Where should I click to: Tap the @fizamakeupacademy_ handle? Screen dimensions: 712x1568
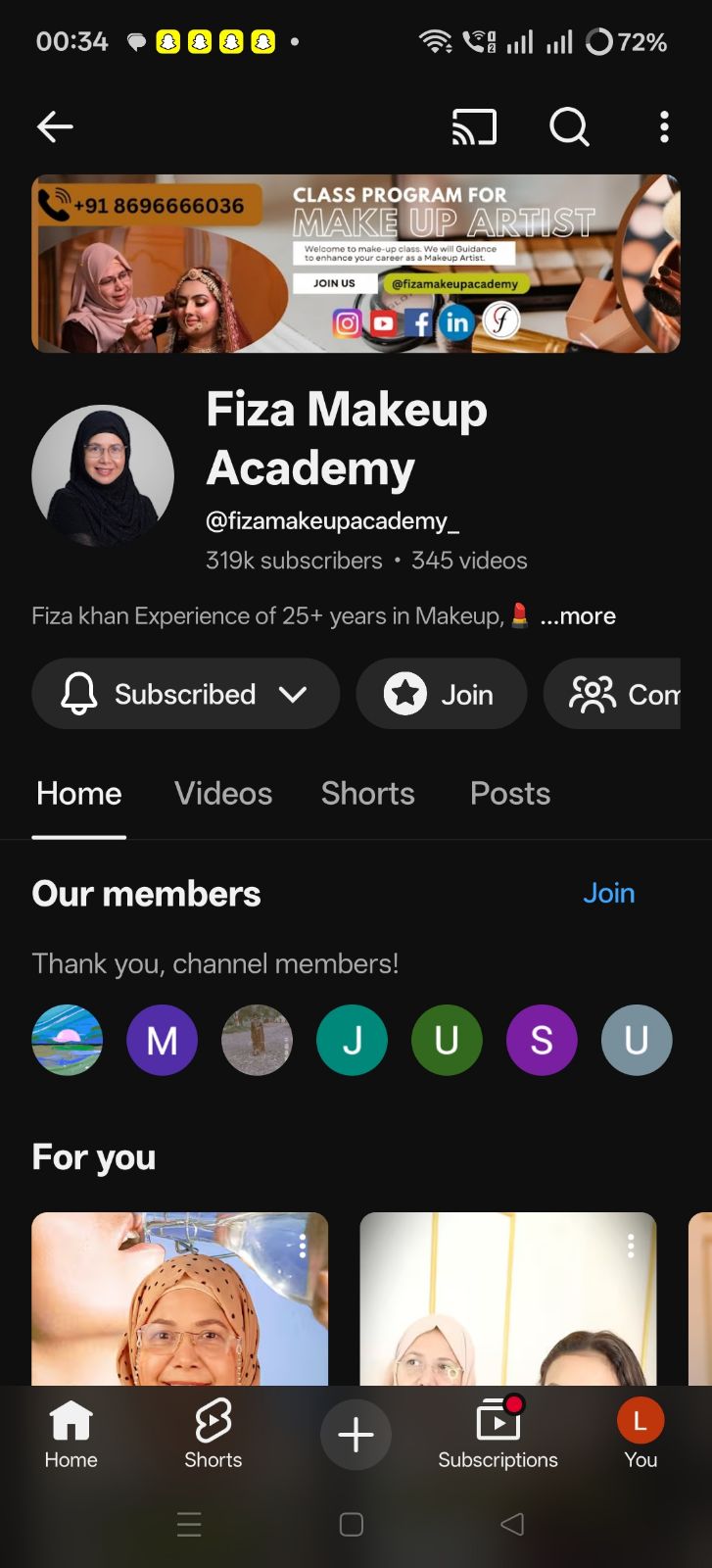click(x=332, y=520)
